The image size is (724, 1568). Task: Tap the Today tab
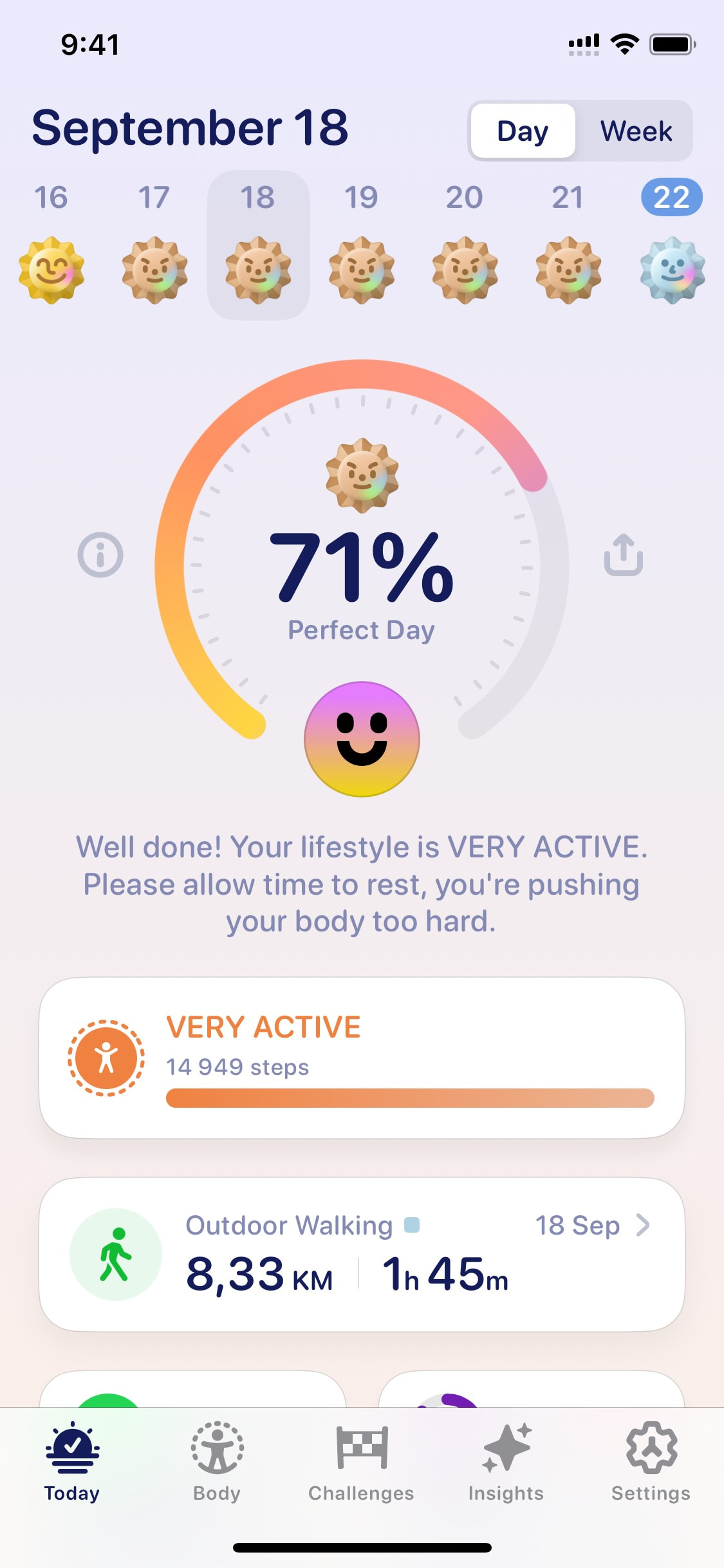pos(72,1462)
